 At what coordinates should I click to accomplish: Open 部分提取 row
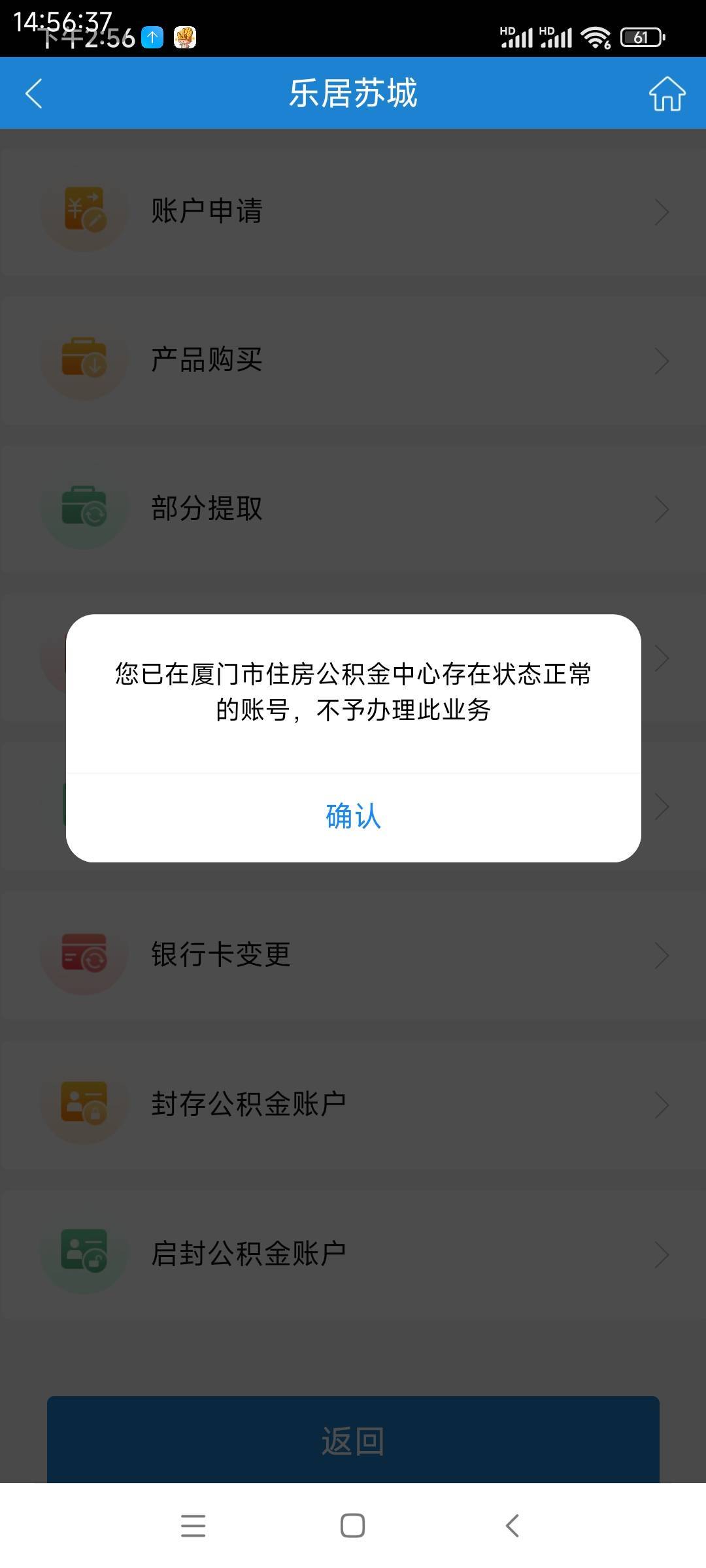(x=353, y=509)
